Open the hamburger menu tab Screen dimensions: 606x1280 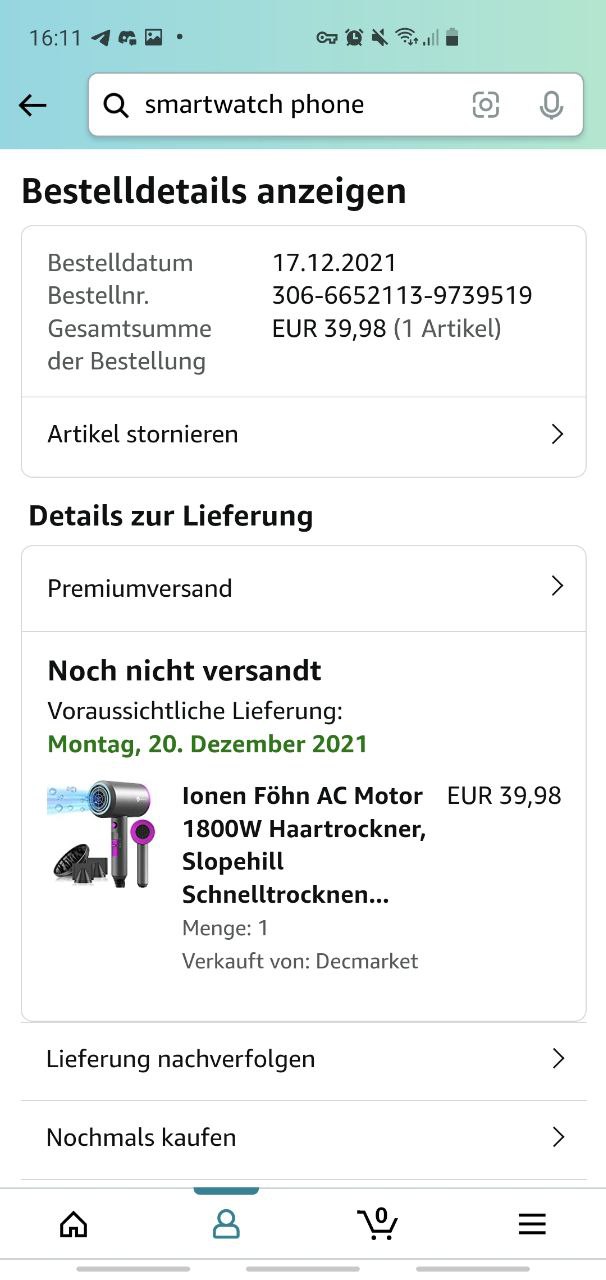pos(531,1224)
